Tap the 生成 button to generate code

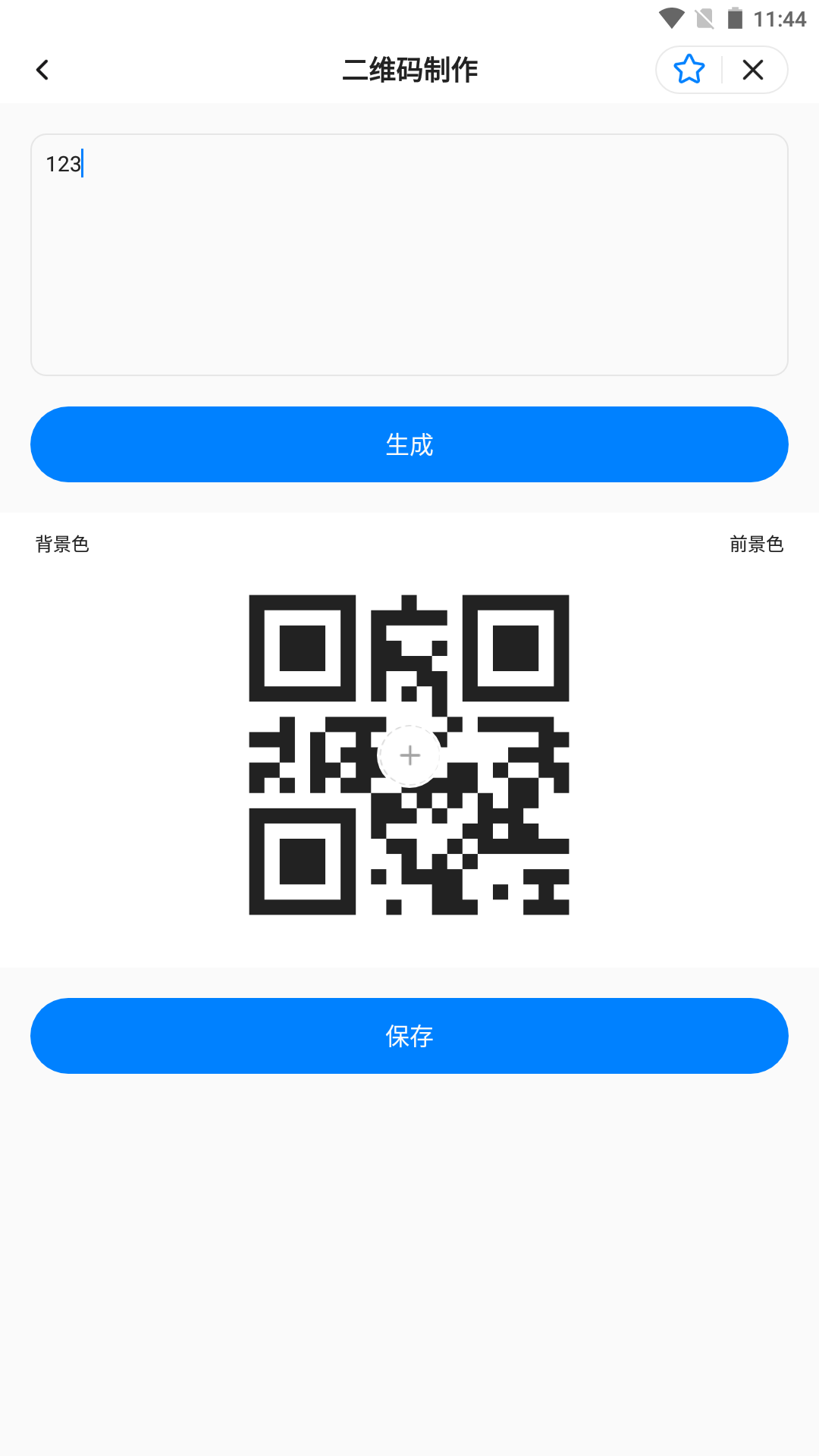tap(409, 444)
